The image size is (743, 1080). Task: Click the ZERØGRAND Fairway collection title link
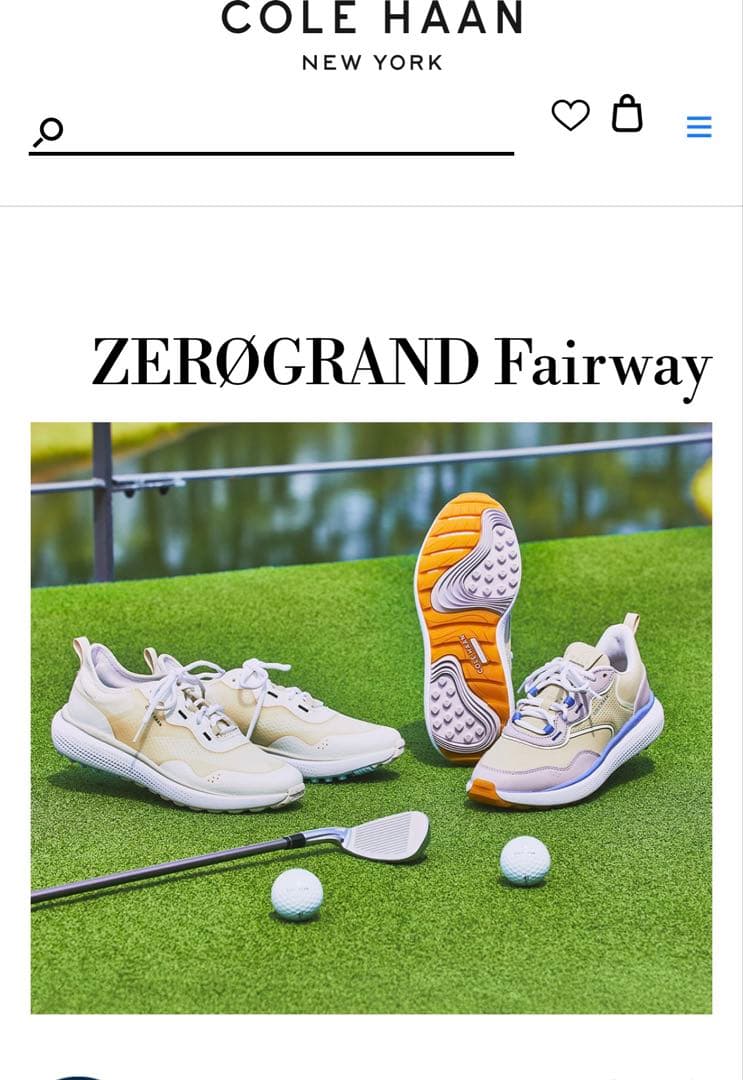point(398,360)
